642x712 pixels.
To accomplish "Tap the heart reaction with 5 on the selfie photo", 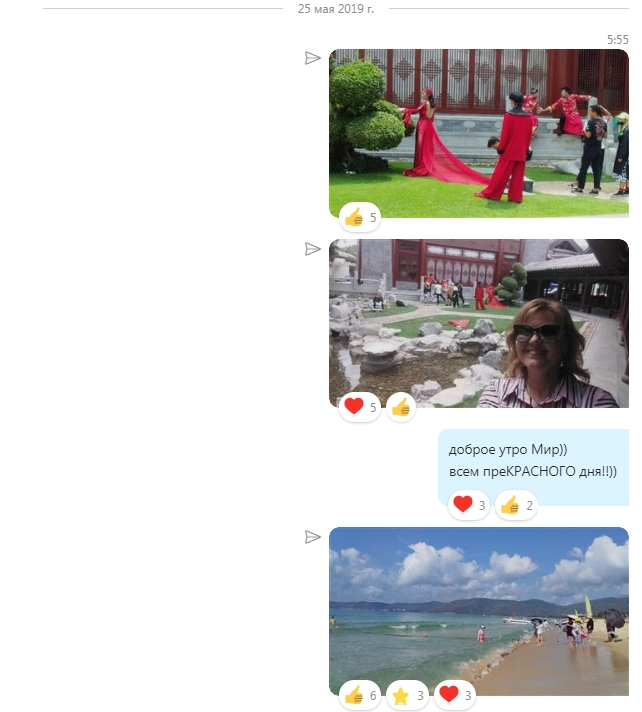I will (360, 407).
